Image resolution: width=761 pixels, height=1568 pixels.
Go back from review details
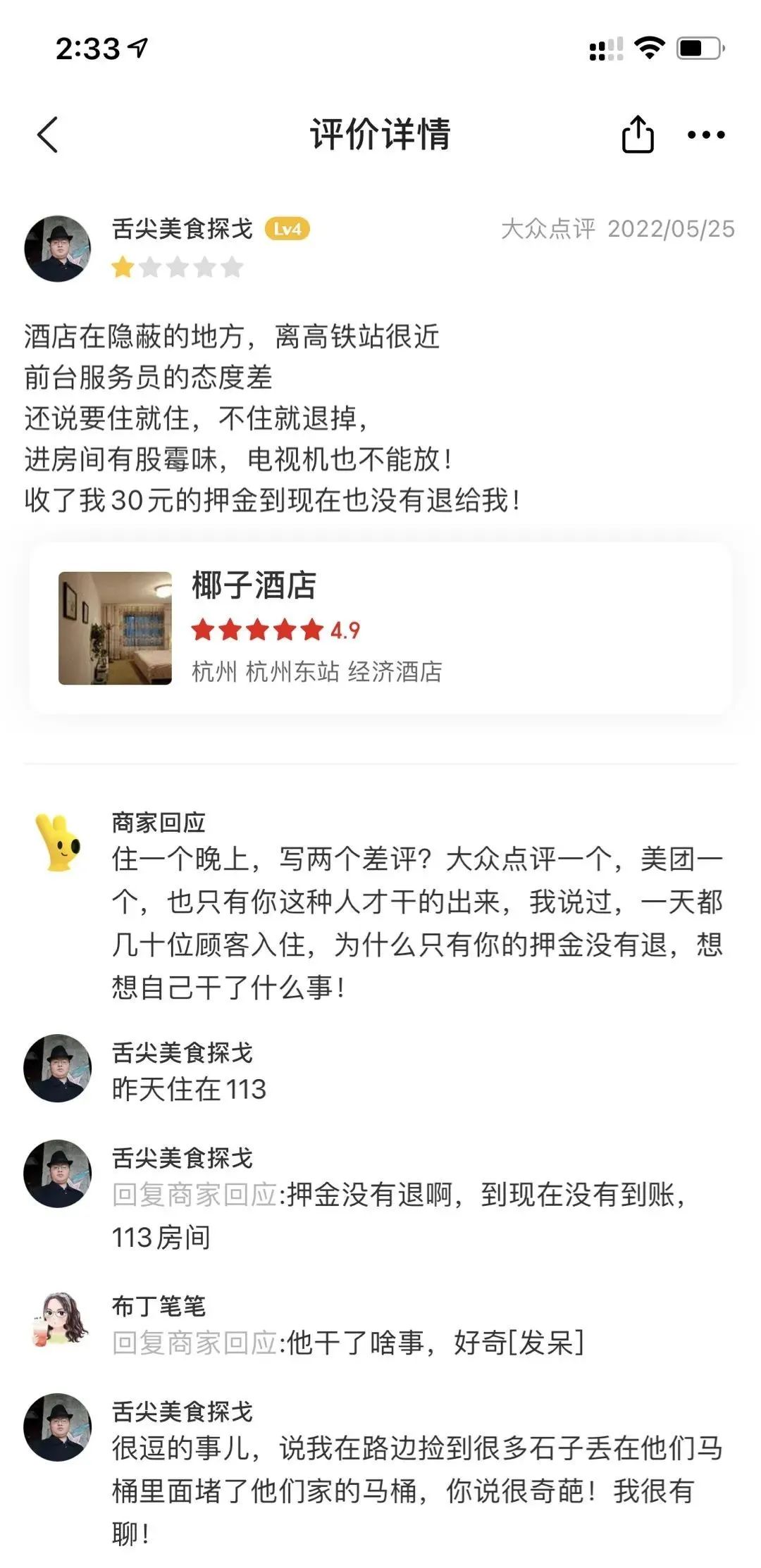click(47, 135)
